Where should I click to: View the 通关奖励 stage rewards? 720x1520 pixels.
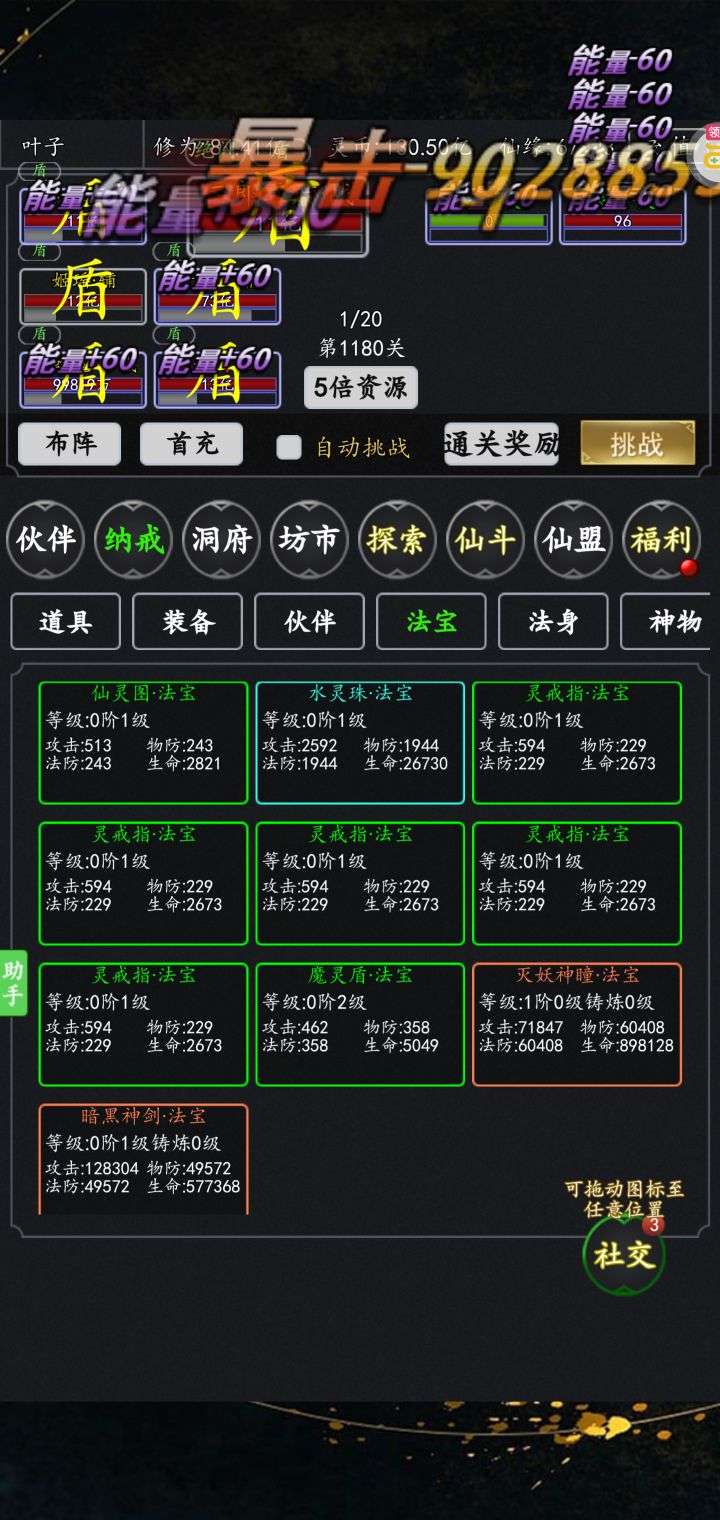(x=502, y=443)
